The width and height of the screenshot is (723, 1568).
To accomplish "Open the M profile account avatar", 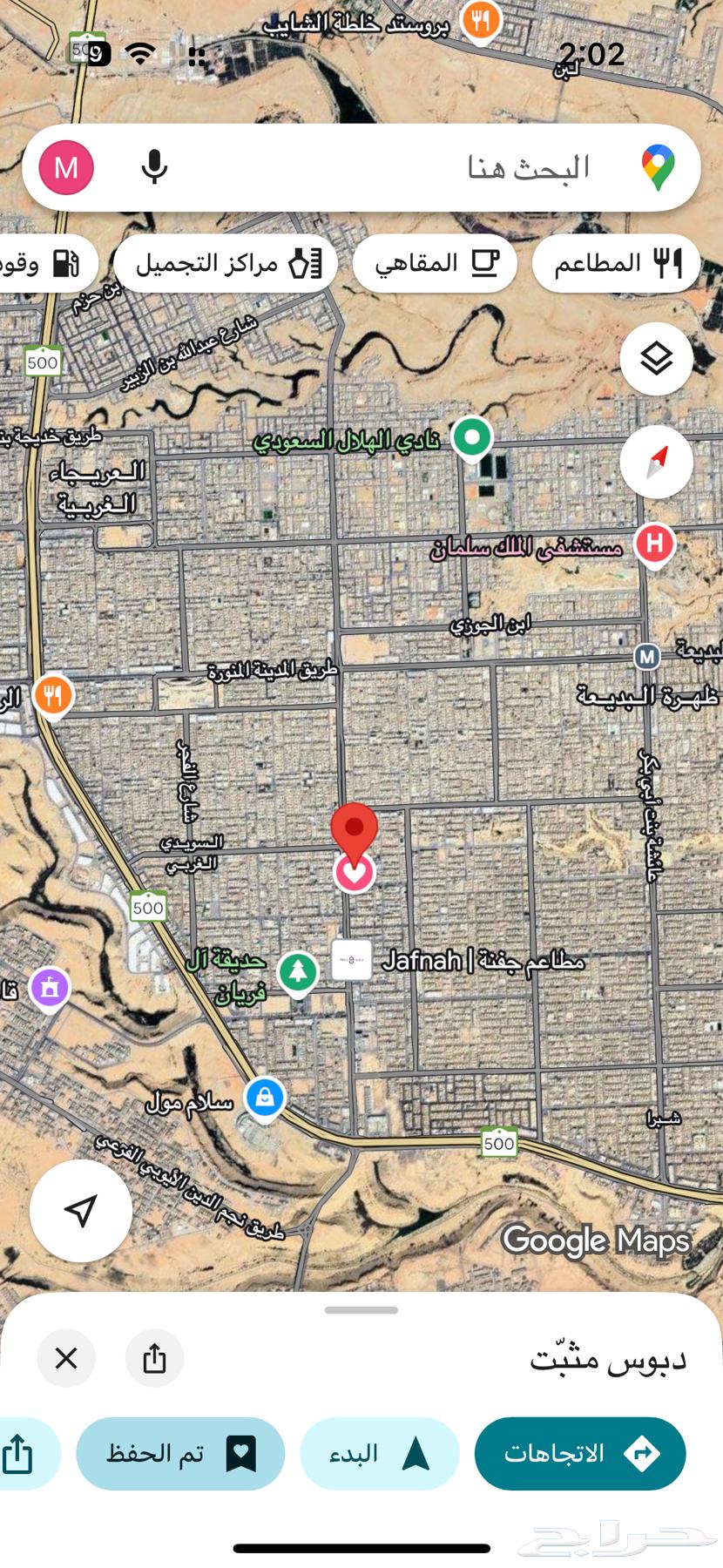I will (x=66, y=167).
